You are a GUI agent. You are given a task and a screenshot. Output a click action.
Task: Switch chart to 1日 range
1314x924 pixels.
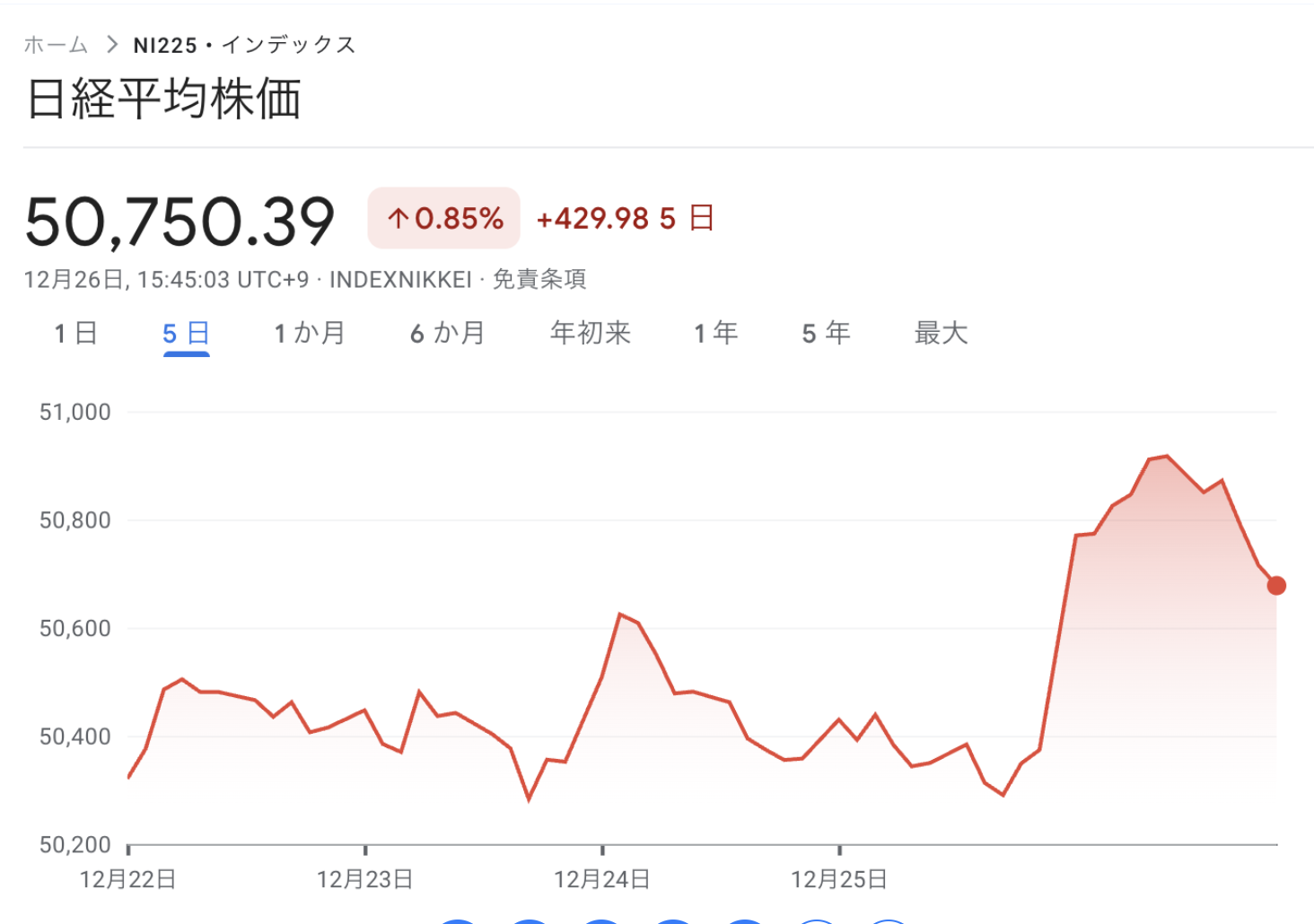75,334
